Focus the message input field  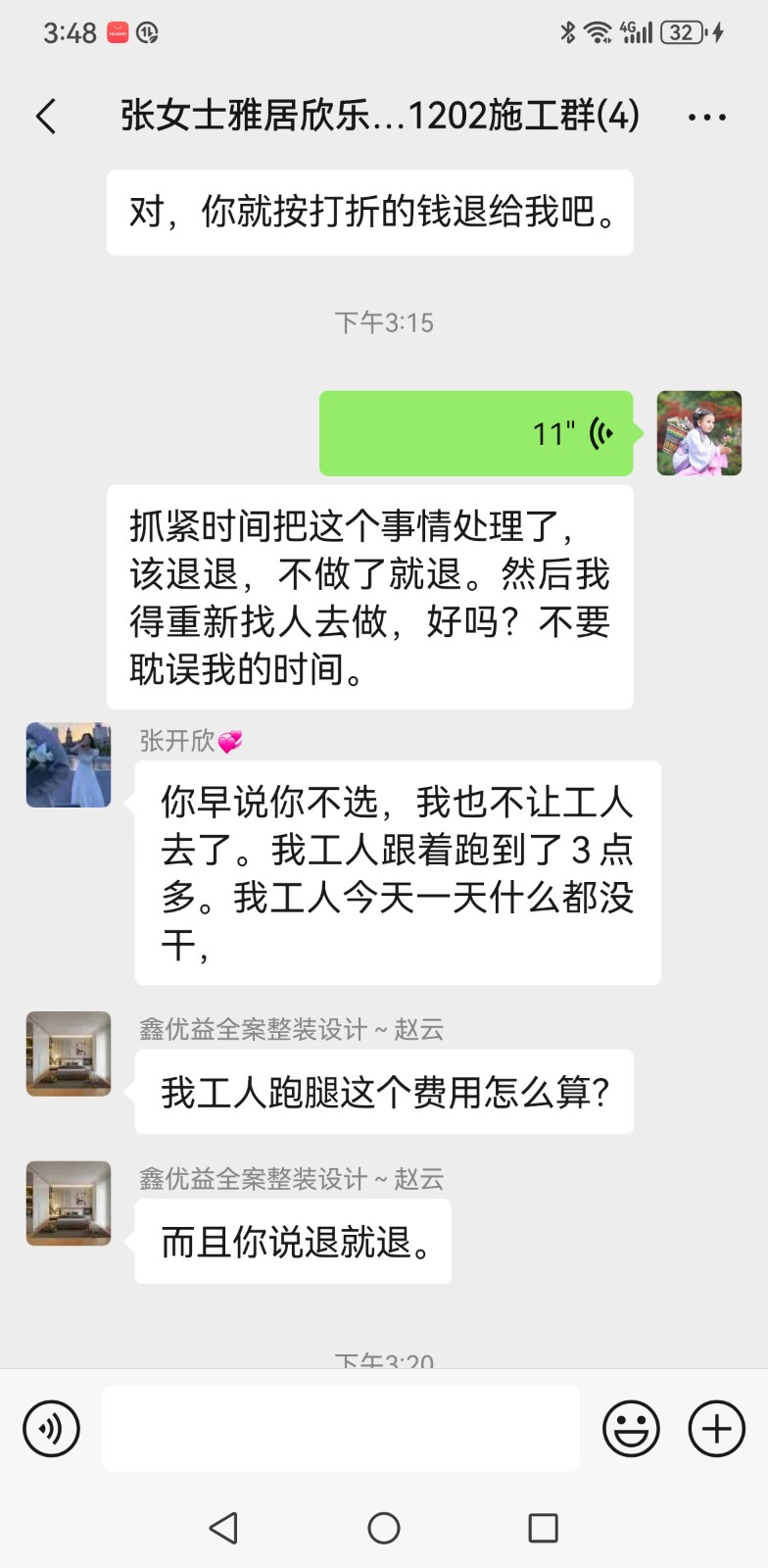[341, 1429]
